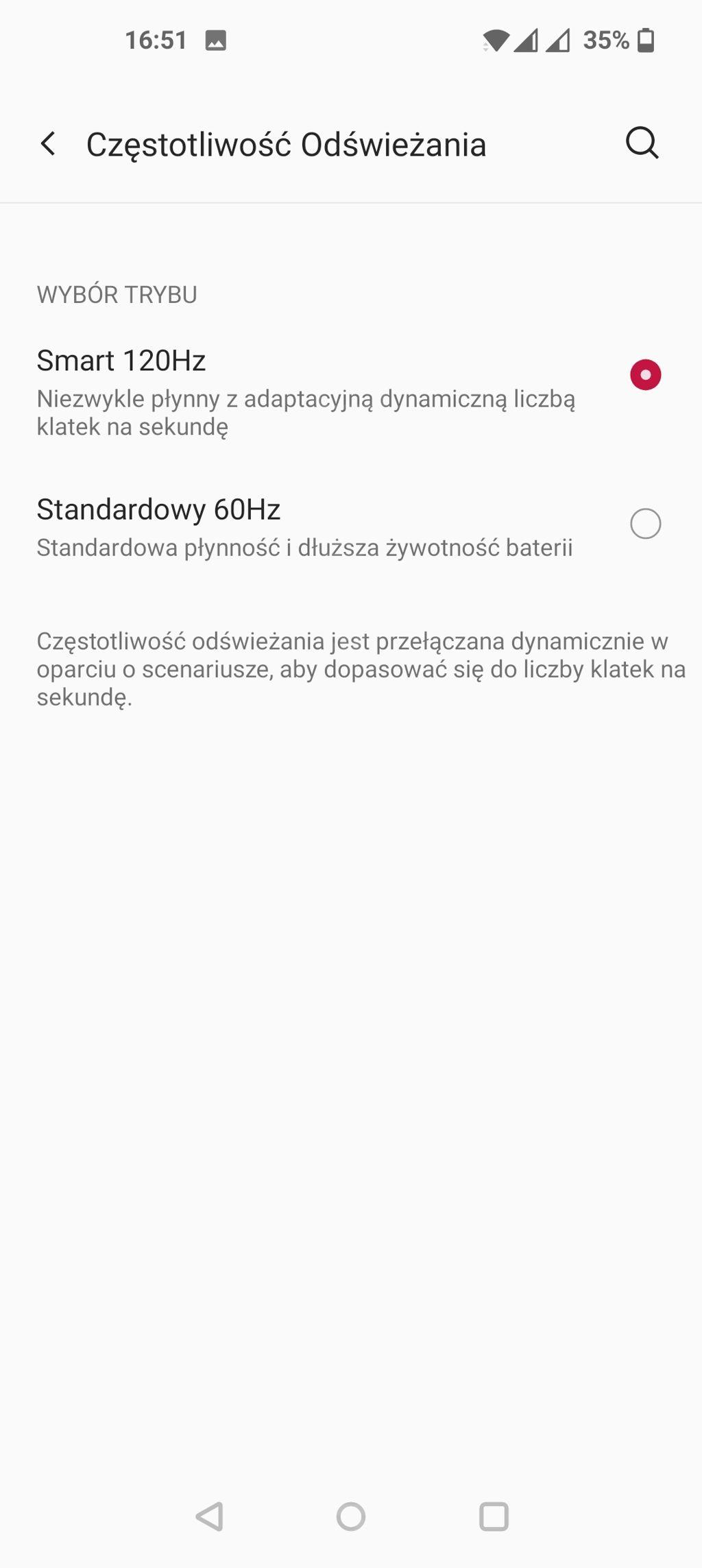This screenshot has height=1568, width=702.
Task: Select the Smart 120Hz mode
Action: point(645,375)
